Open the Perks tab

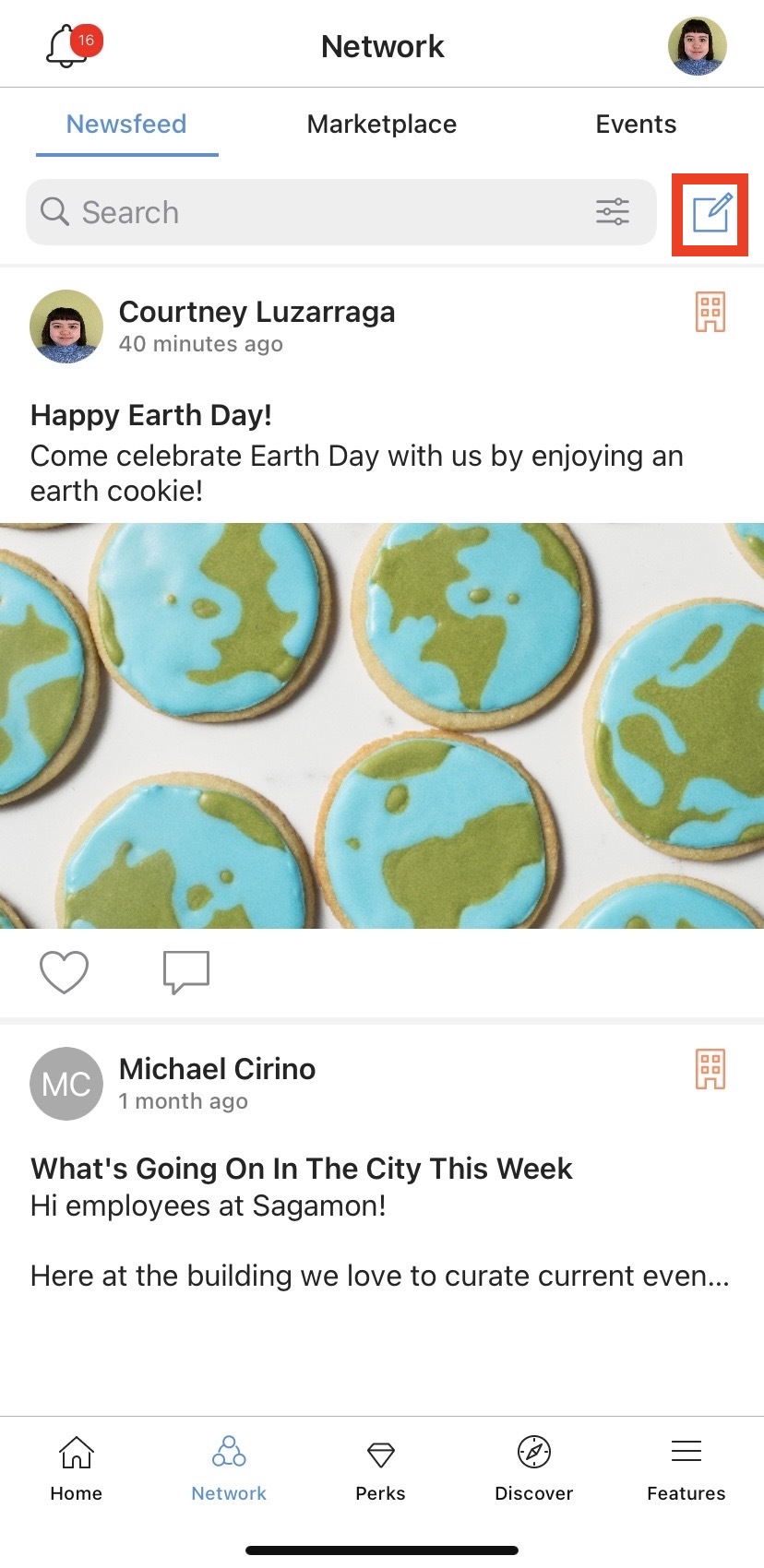(x=380, y=1467)
